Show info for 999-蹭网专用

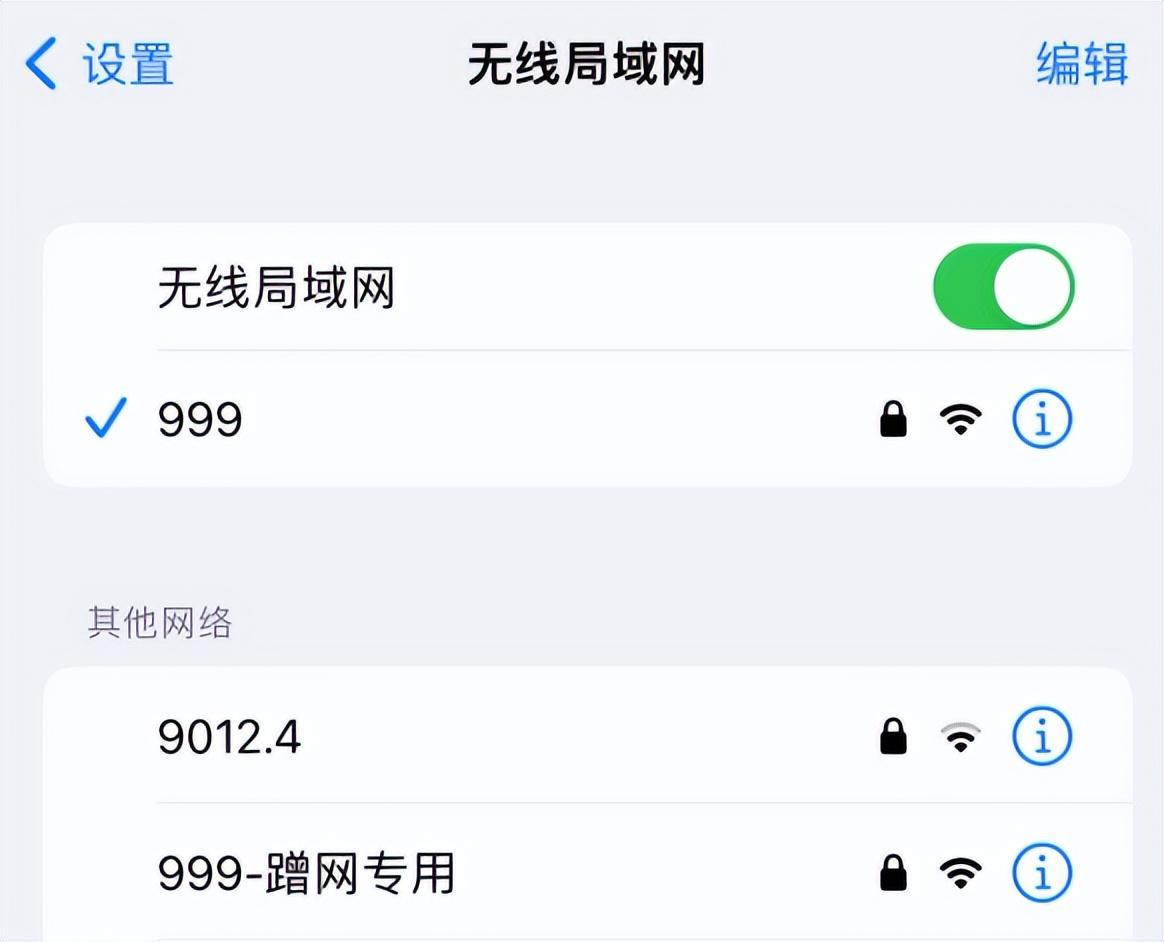1041,873
